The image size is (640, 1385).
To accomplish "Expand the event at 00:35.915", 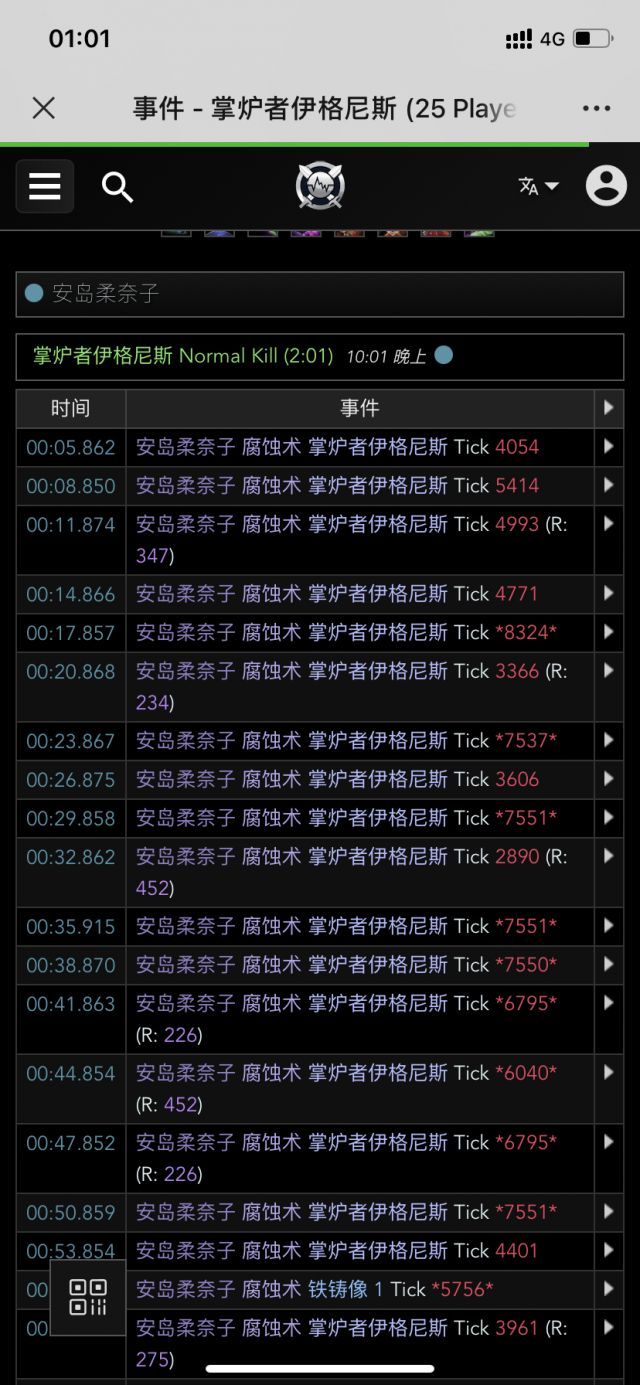I will 608,927.
